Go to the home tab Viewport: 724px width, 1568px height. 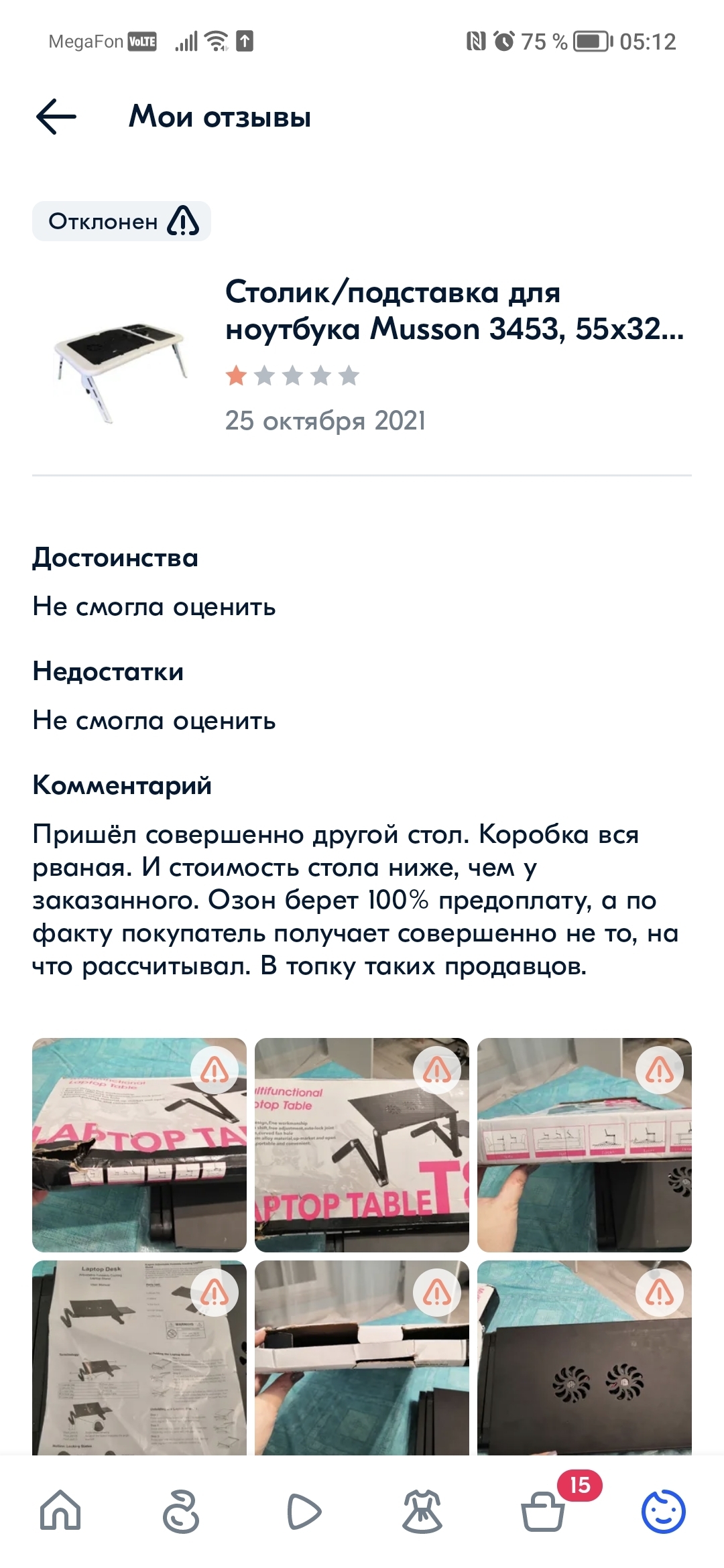pyautogui.click(x=60, y=1512)
